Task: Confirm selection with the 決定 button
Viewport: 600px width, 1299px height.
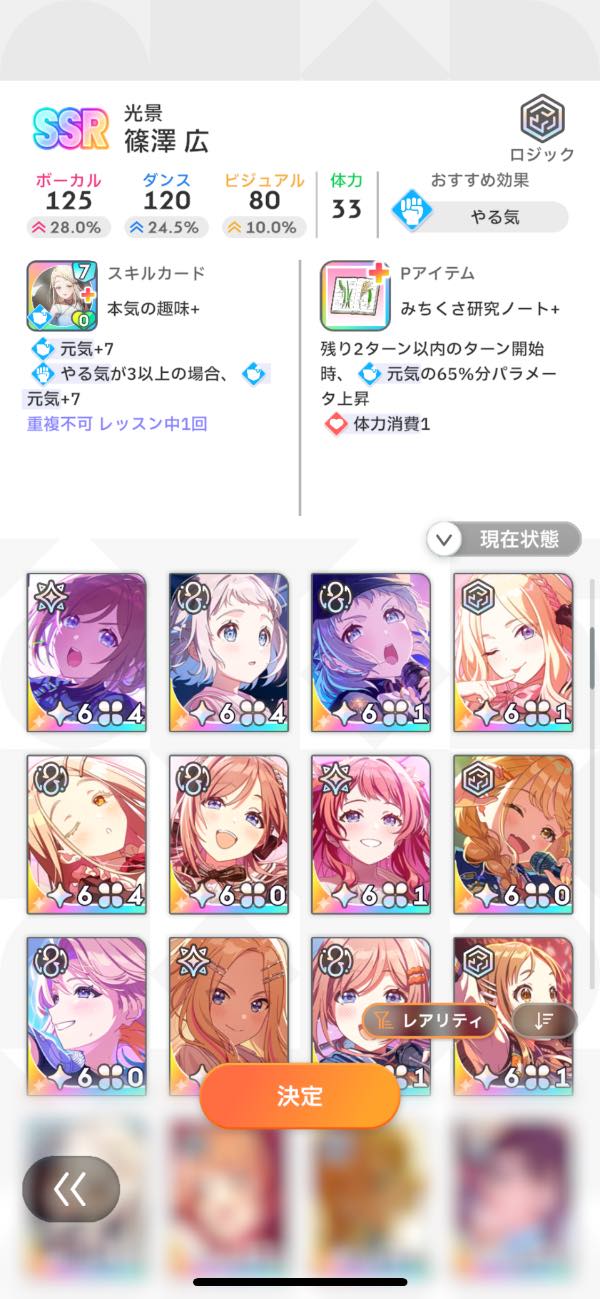Action: tap(300, 1095)
